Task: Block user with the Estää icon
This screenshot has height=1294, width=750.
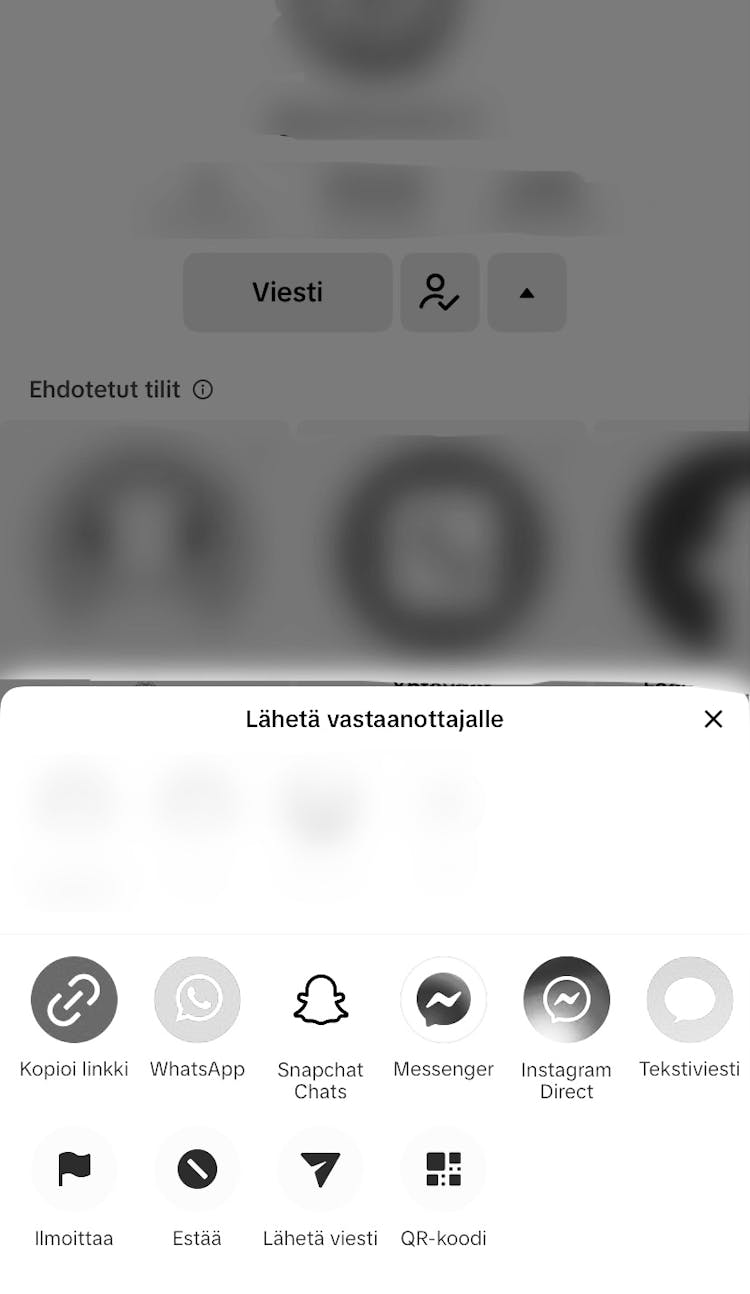Action: point(197,1168)
